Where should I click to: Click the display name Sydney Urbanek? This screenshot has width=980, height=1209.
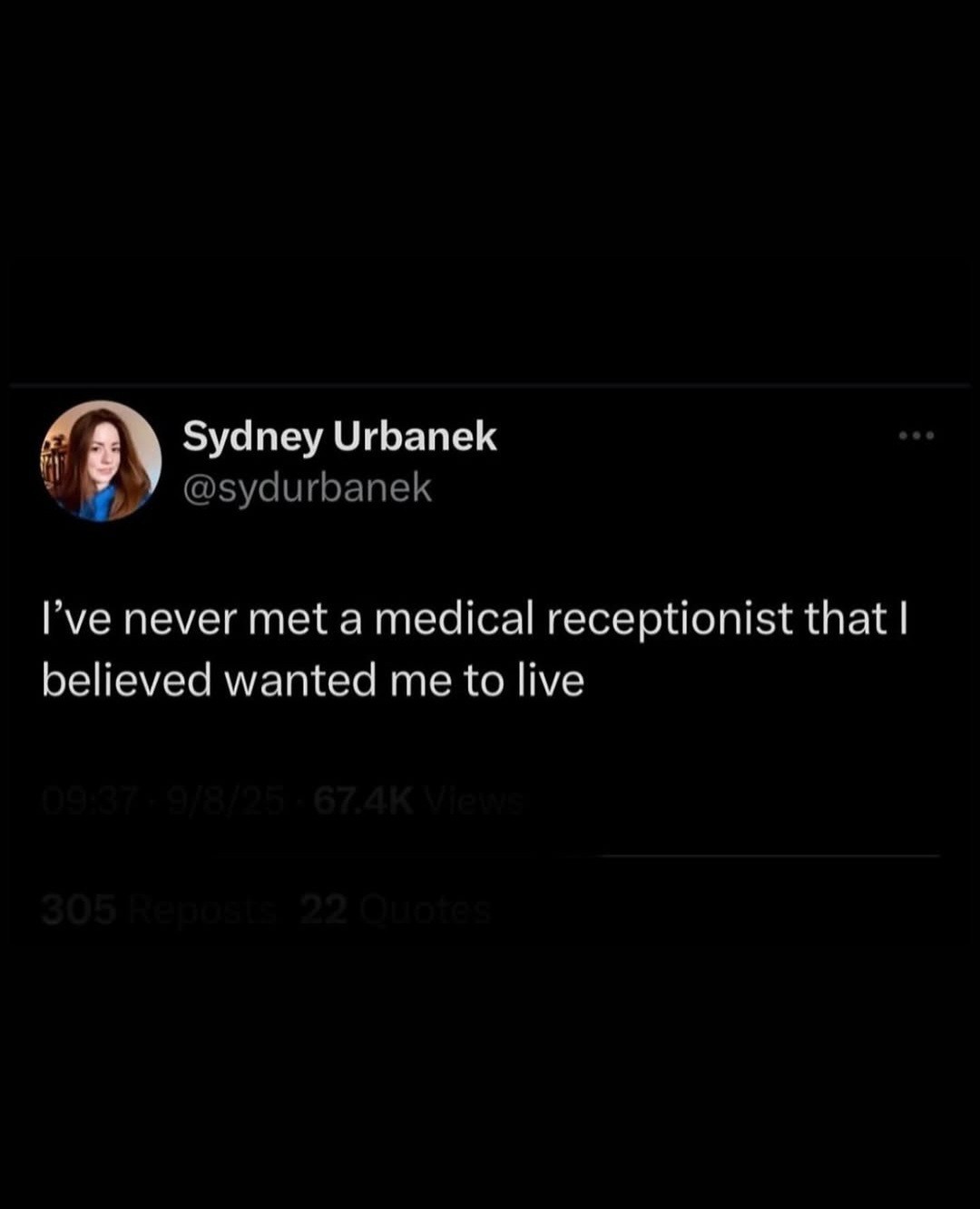tap(340, 435)
